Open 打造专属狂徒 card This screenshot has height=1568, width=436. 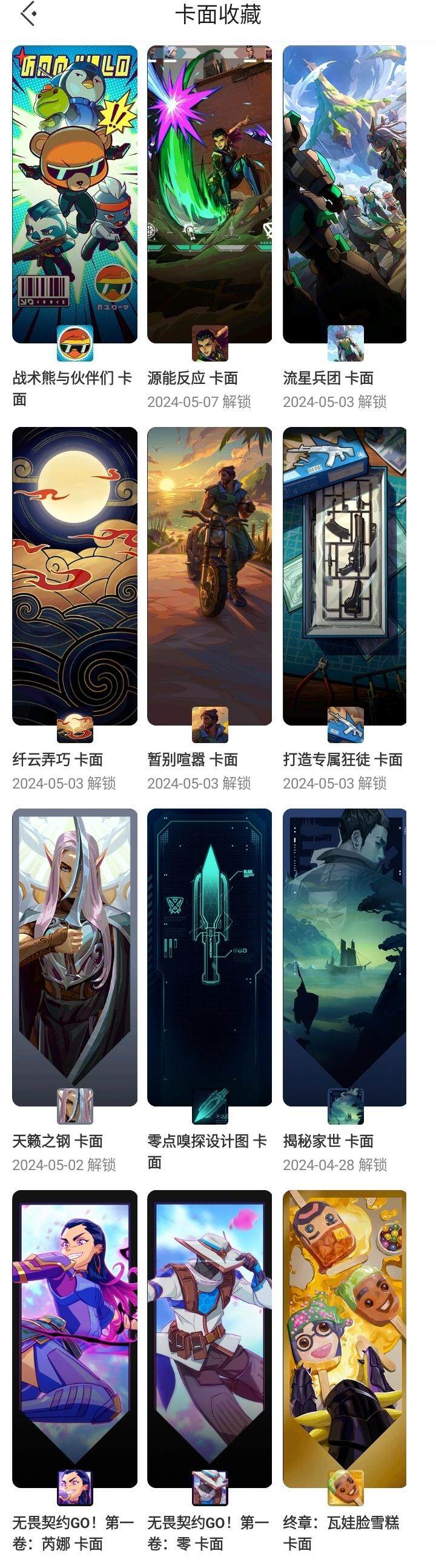click(345, 576)
